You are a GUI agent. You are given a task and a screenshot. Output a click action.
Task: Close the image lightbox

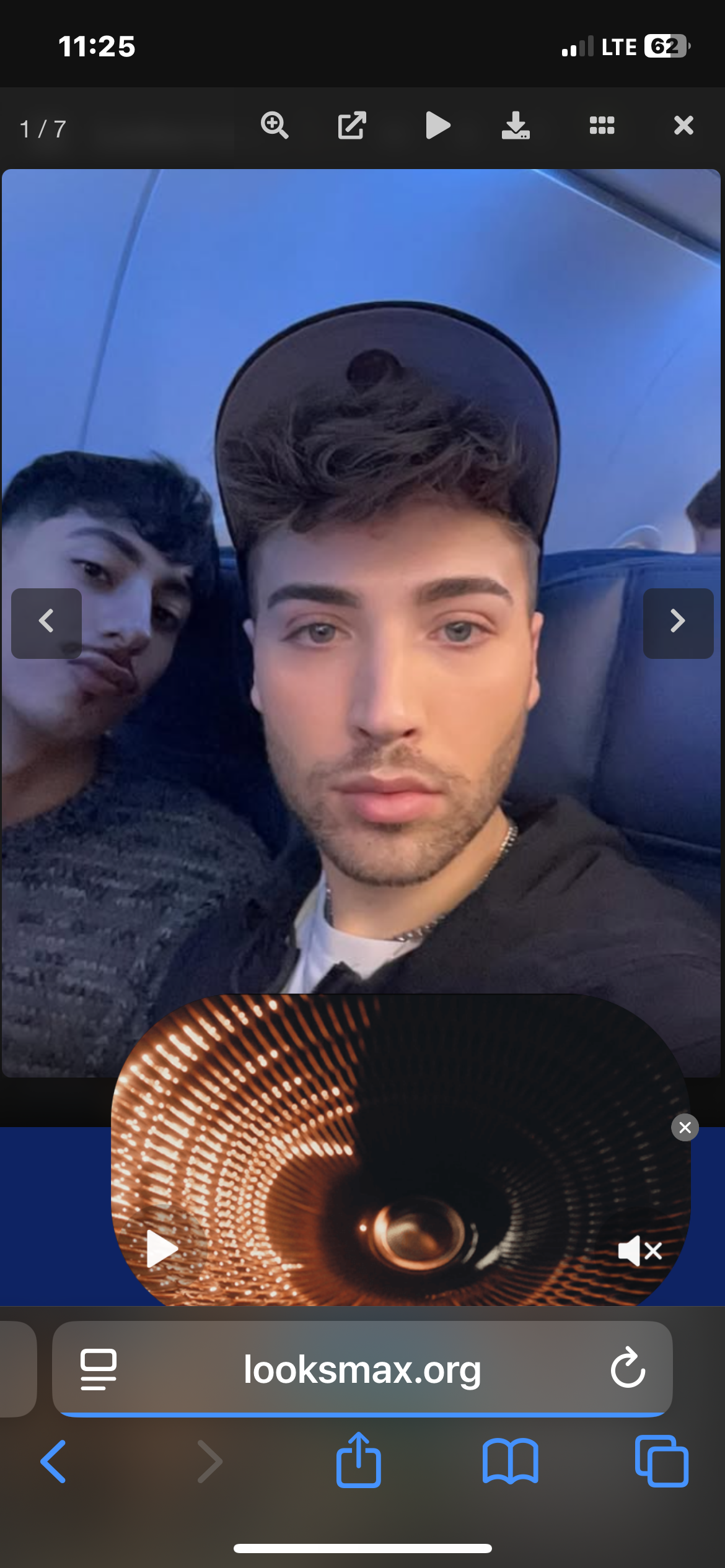coord(683,126)
